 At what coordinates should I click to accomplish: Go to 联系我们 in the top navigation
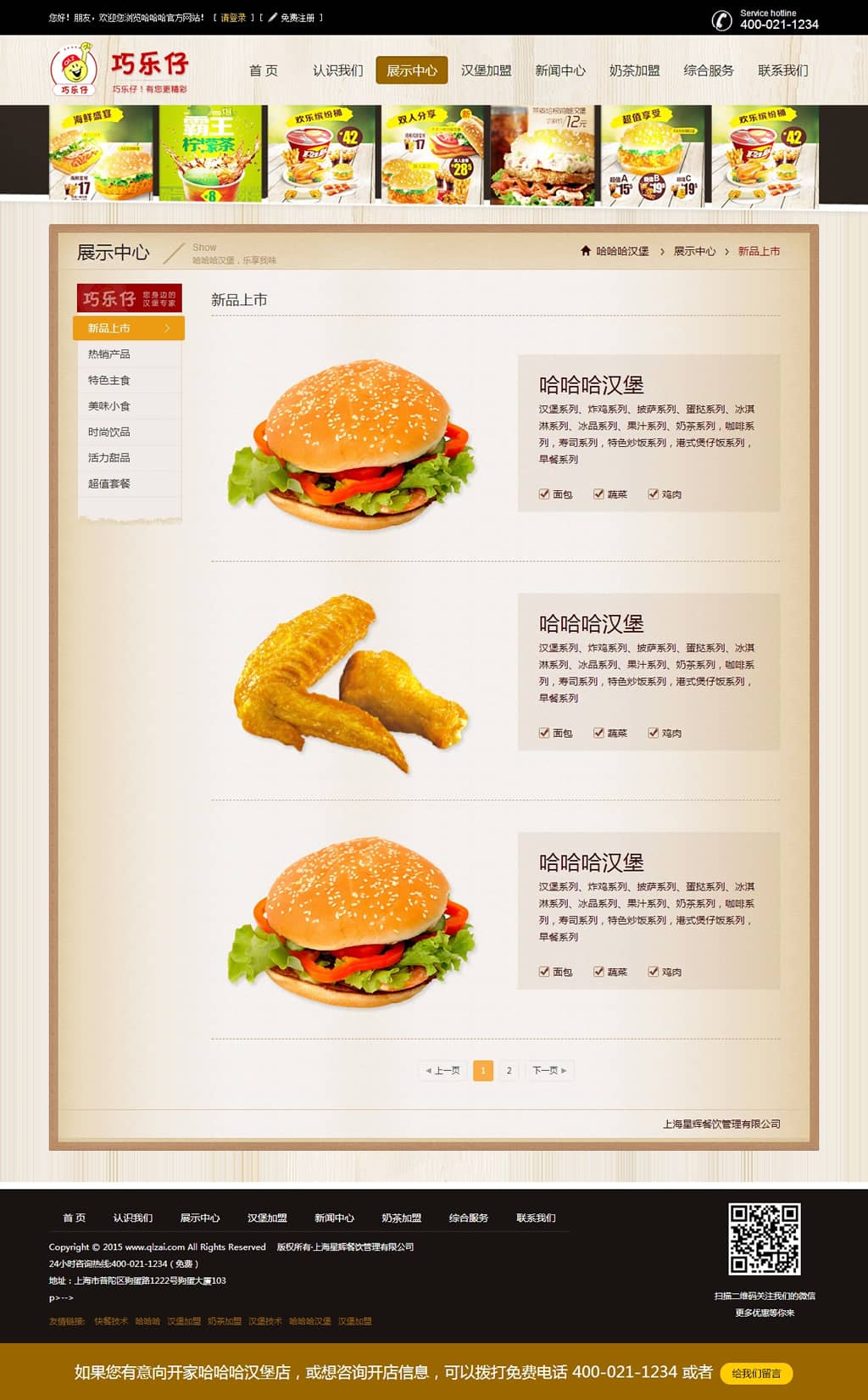click(x=782, y=70)
